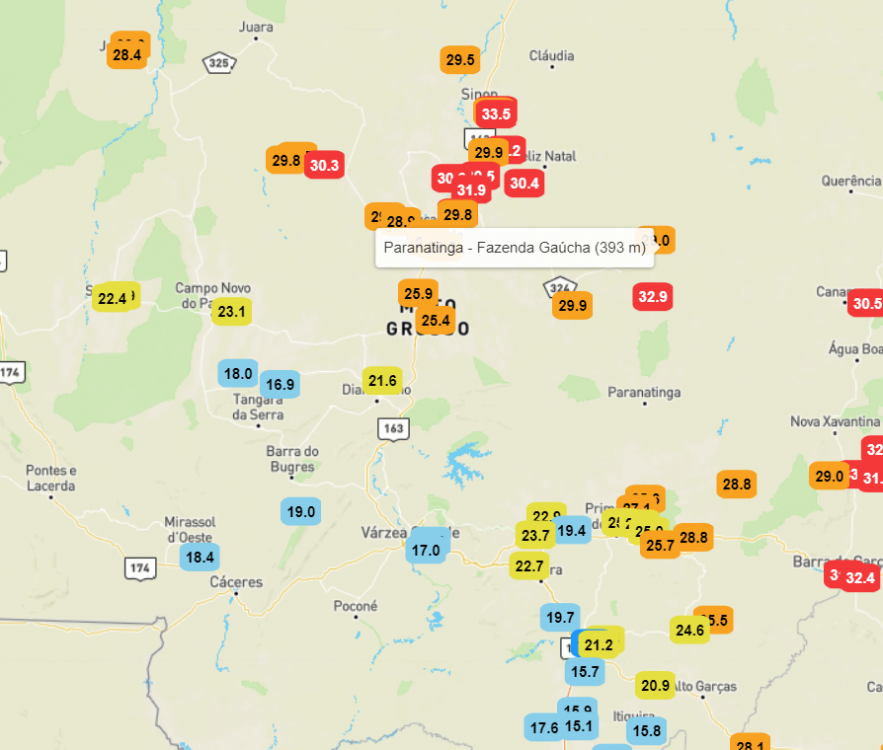The image size is (883, 750).
Task: Open the yellow 24.6 temperature marker
Action: click(690, 630)
